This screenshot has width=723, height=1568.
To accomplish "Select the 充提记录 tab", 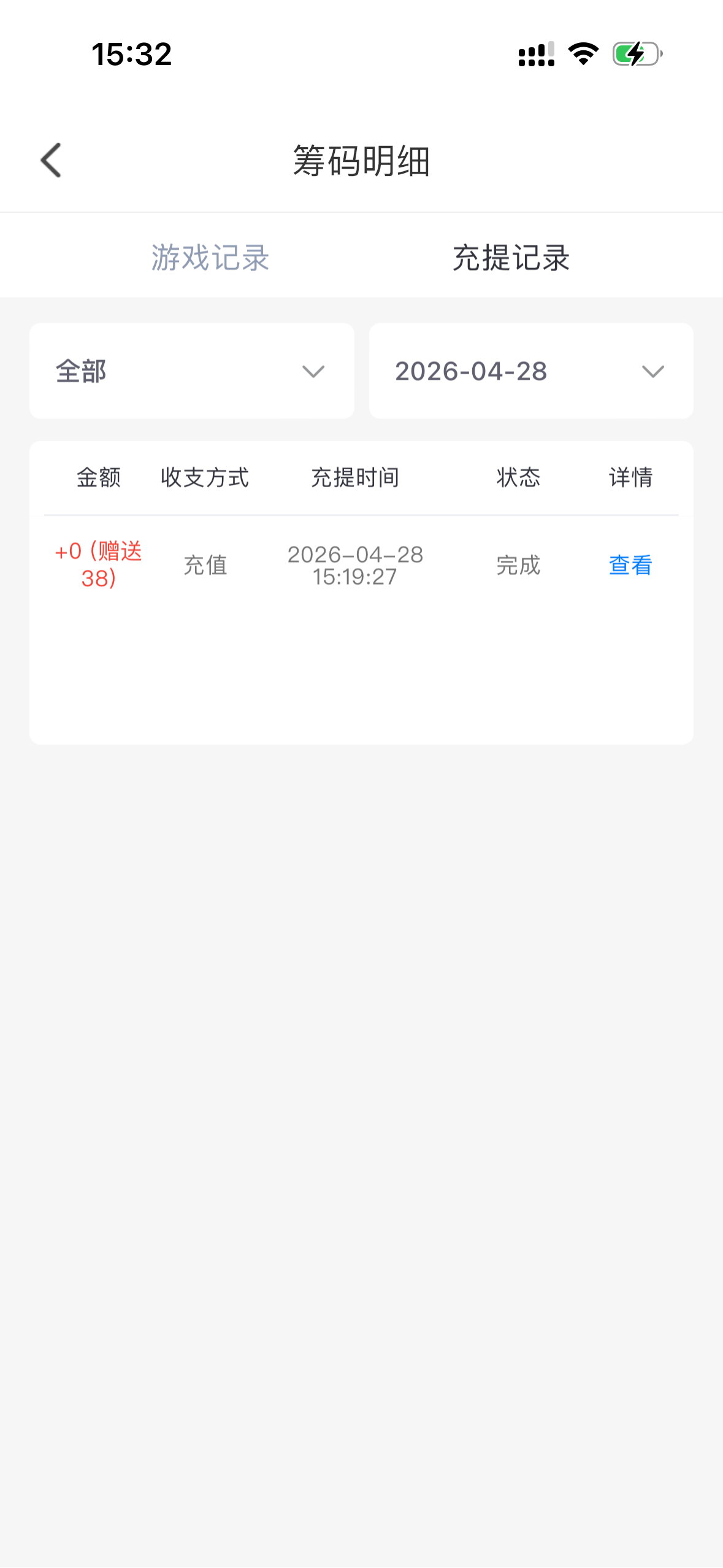I will coord(510,257).
